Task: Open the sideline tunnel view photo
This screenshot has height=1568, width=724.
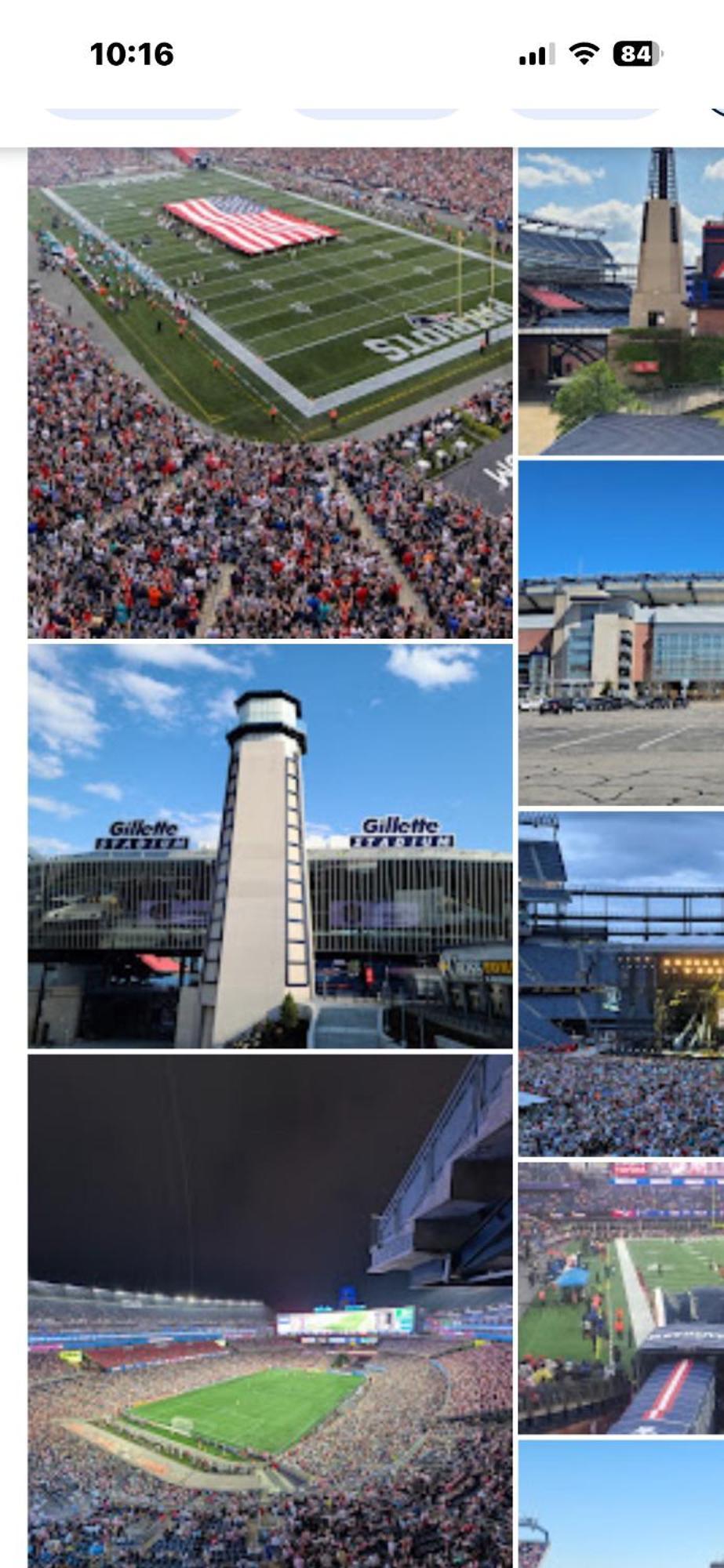Action: 620,1298
